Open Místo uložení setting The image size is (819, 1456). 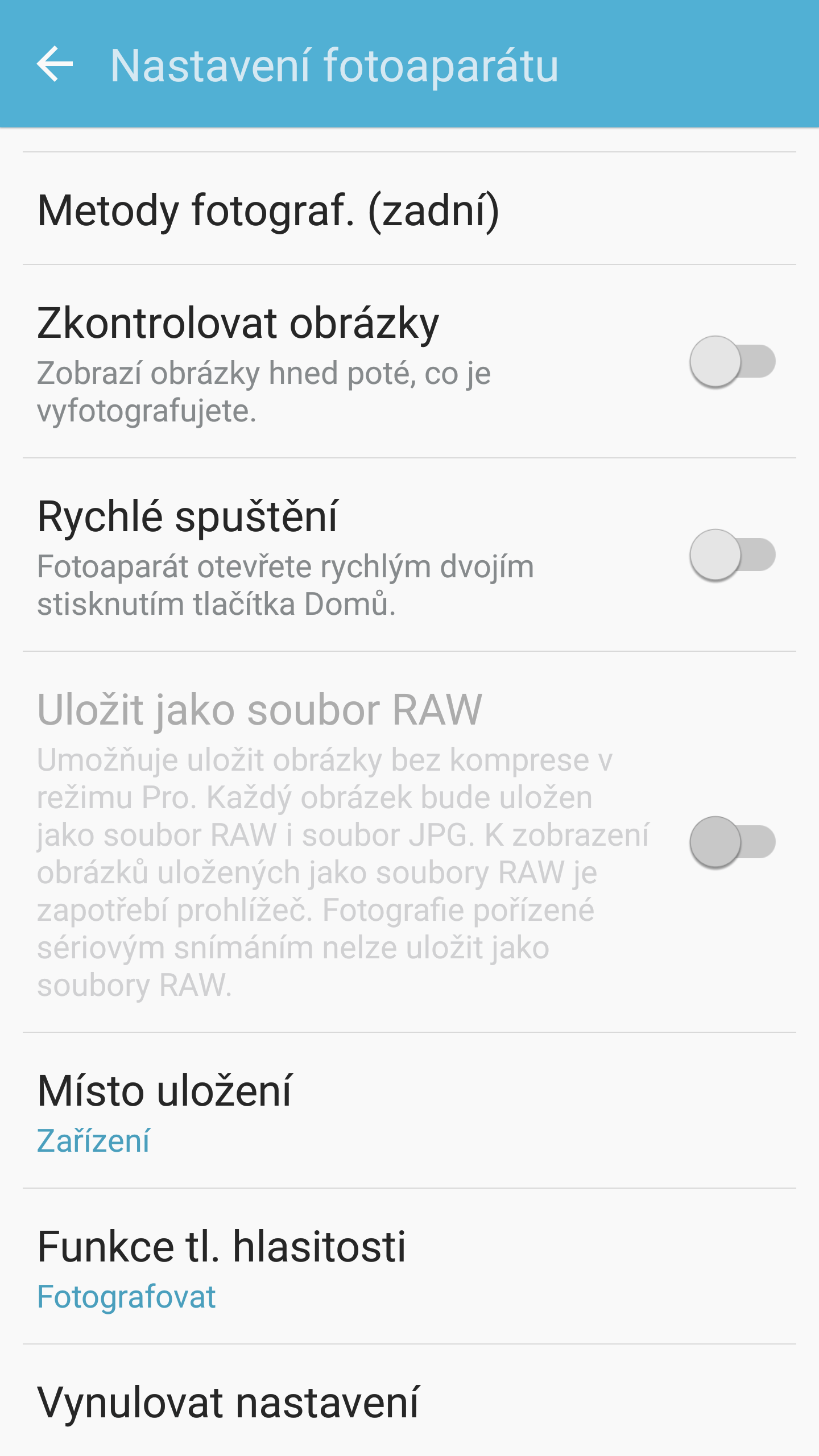point(409,1111)
